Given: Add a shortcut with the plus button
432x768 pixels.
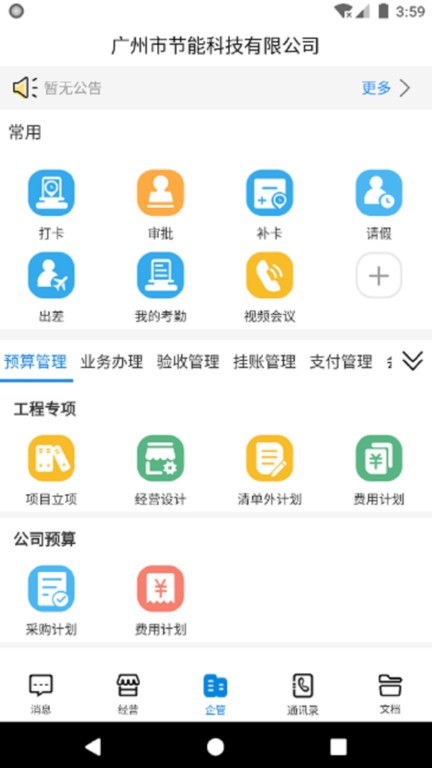Looking at the screenshot, I should coord(379,275).
